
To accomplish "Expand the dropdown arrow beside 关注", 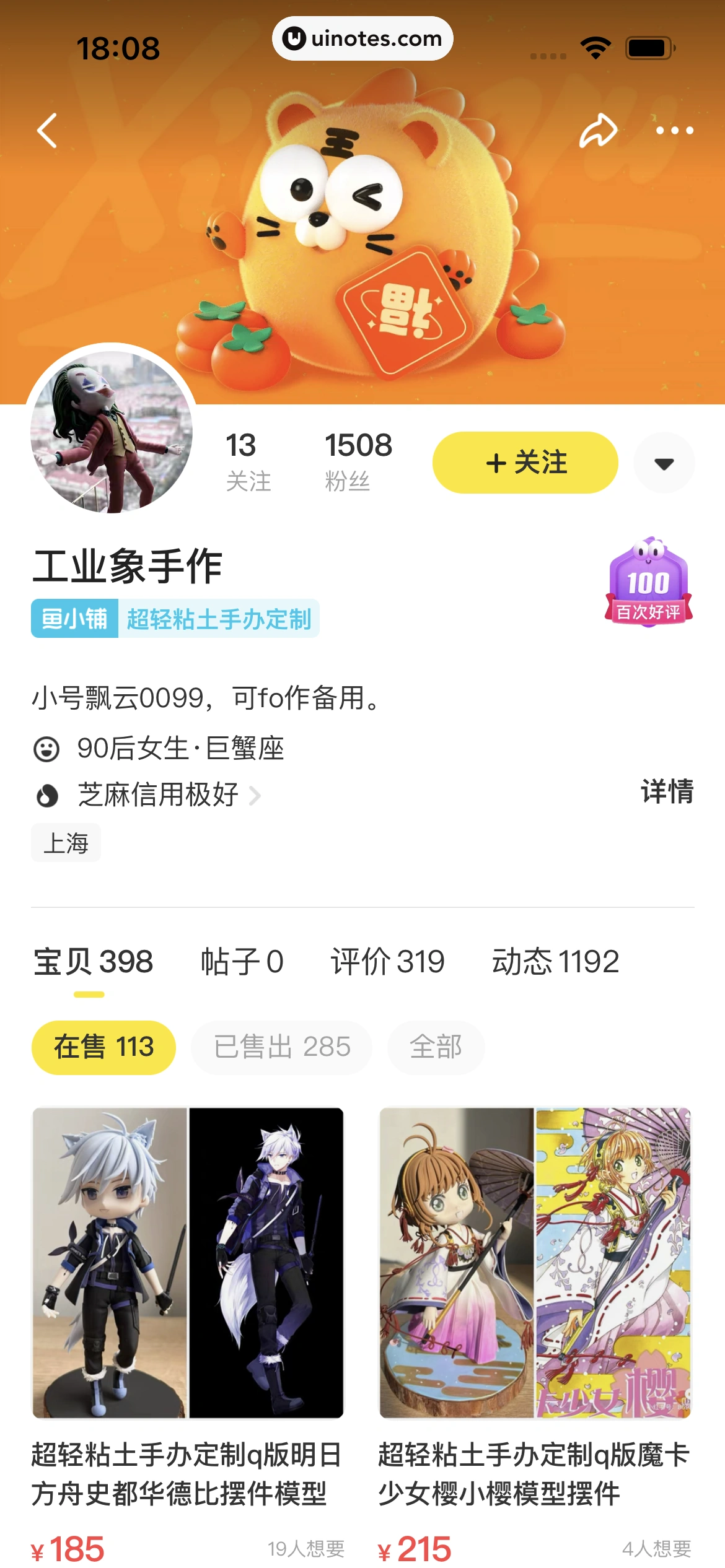I will [664, 463].
